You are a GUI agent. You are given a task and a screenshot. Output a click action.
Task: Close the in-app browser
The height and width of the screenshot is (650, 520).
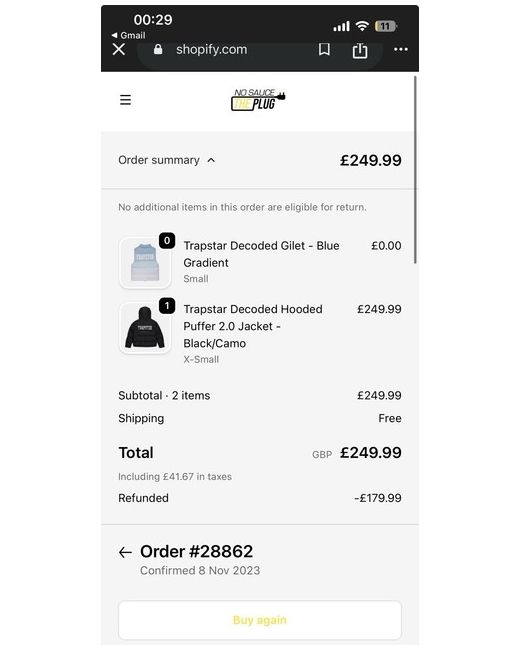[119, 49]
